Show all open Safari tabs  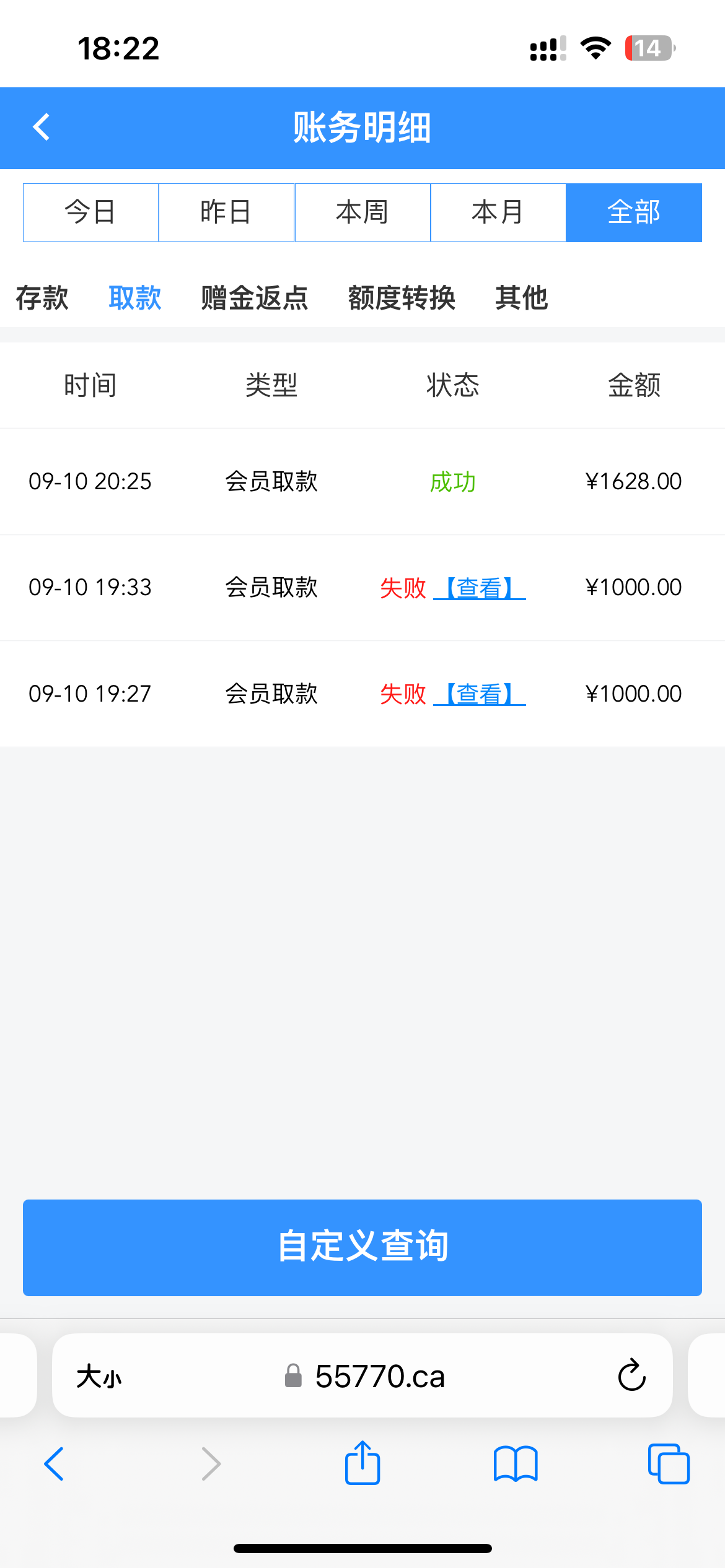(668, 1463)
